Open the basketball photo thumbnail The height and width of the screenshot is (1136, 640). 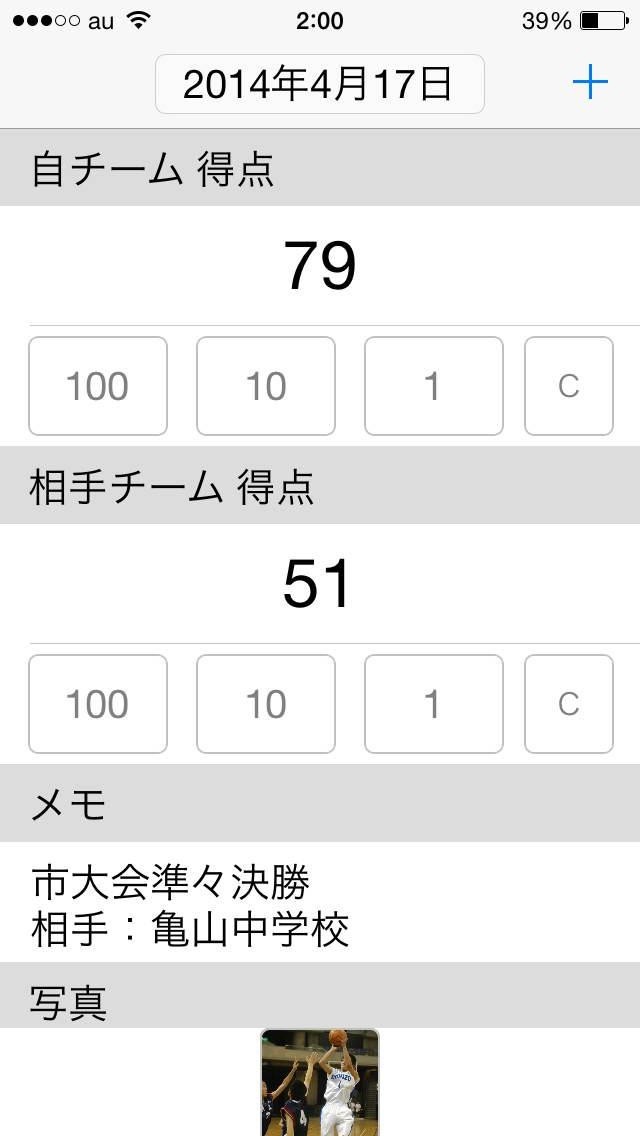[320, 1082]
